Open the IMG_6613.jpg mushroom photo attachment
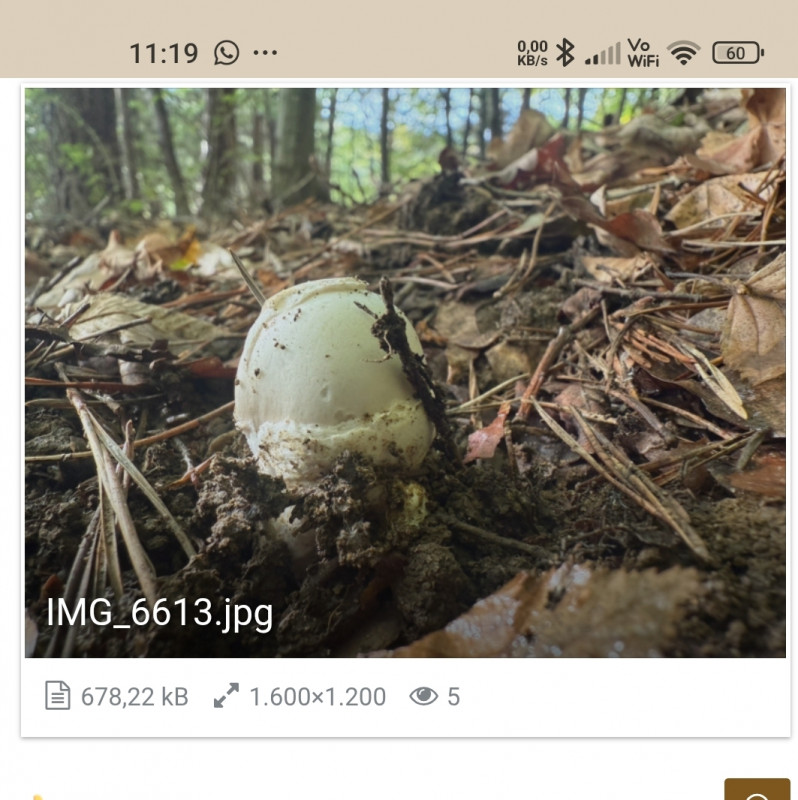This screenshot has width=798, height=800. pos(404,372)
